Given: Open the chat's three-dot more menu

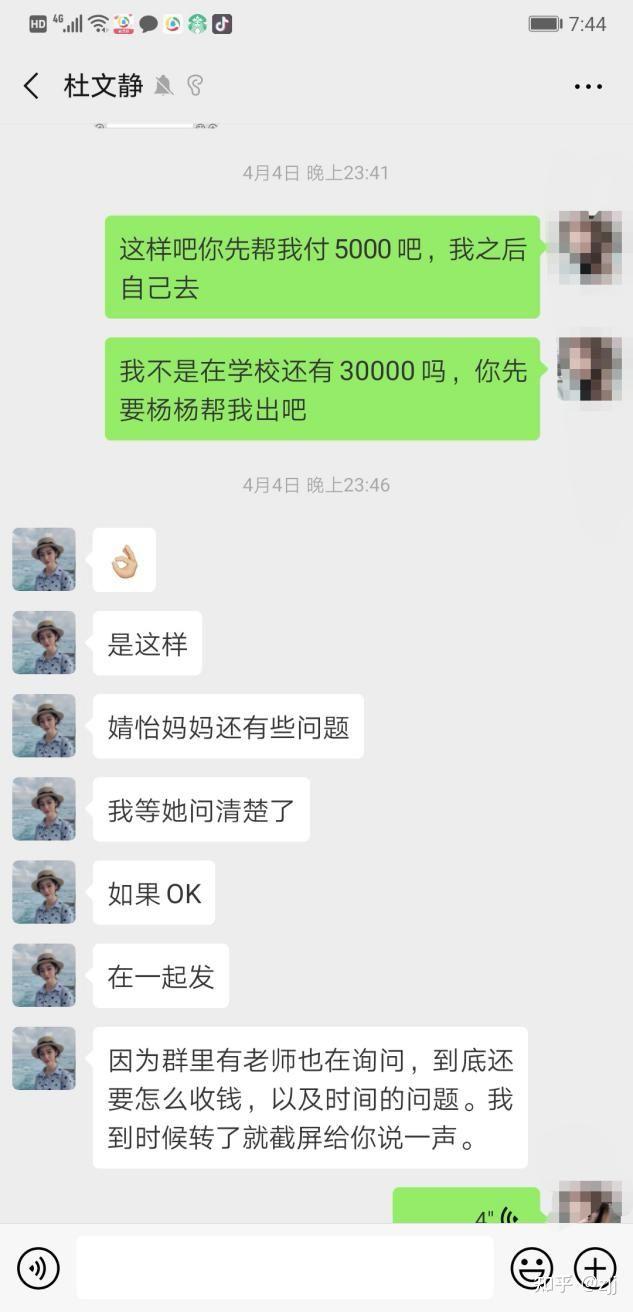Looking at the screenshot, I should point(588,87).
